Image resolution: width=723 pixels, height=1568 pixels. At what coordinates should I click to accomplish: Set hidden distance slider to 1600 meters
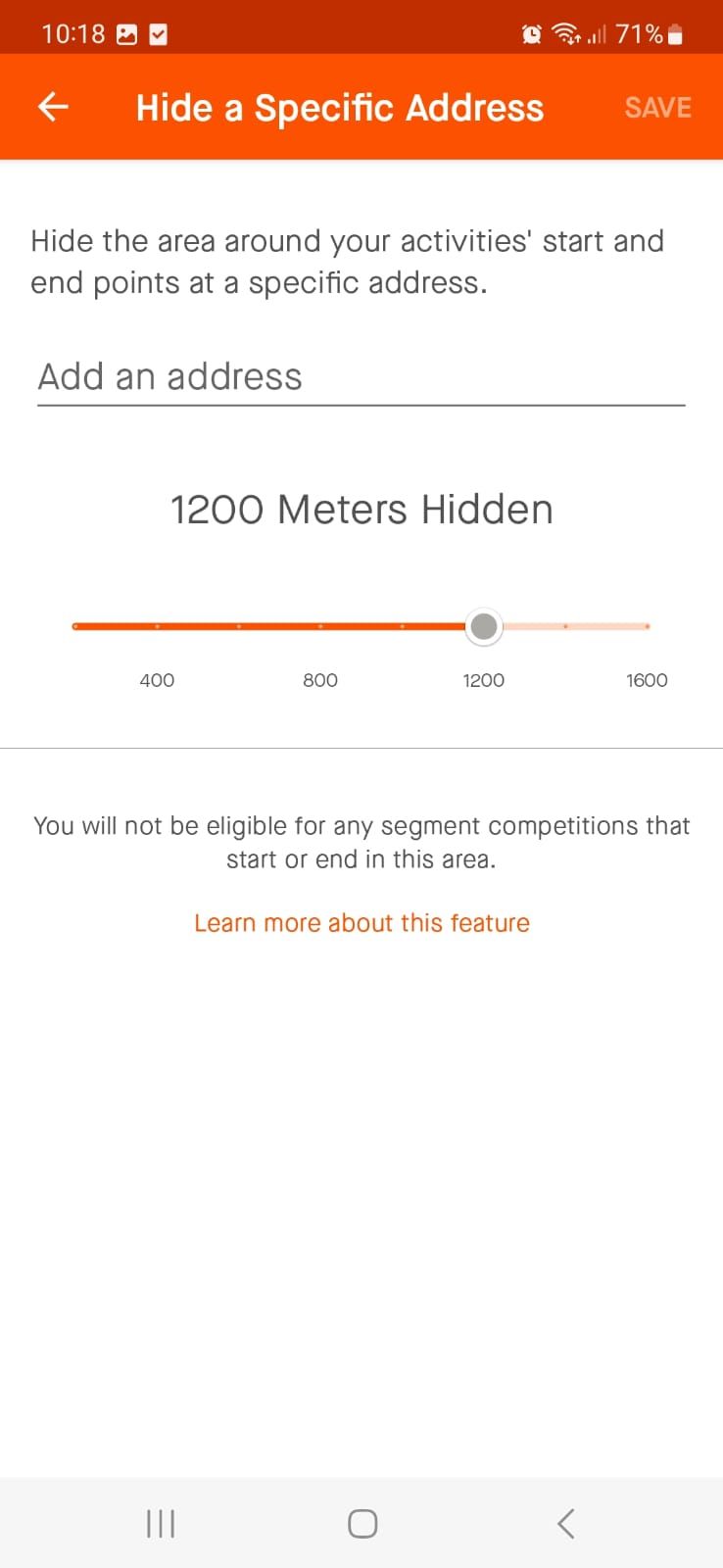point(647,626)
